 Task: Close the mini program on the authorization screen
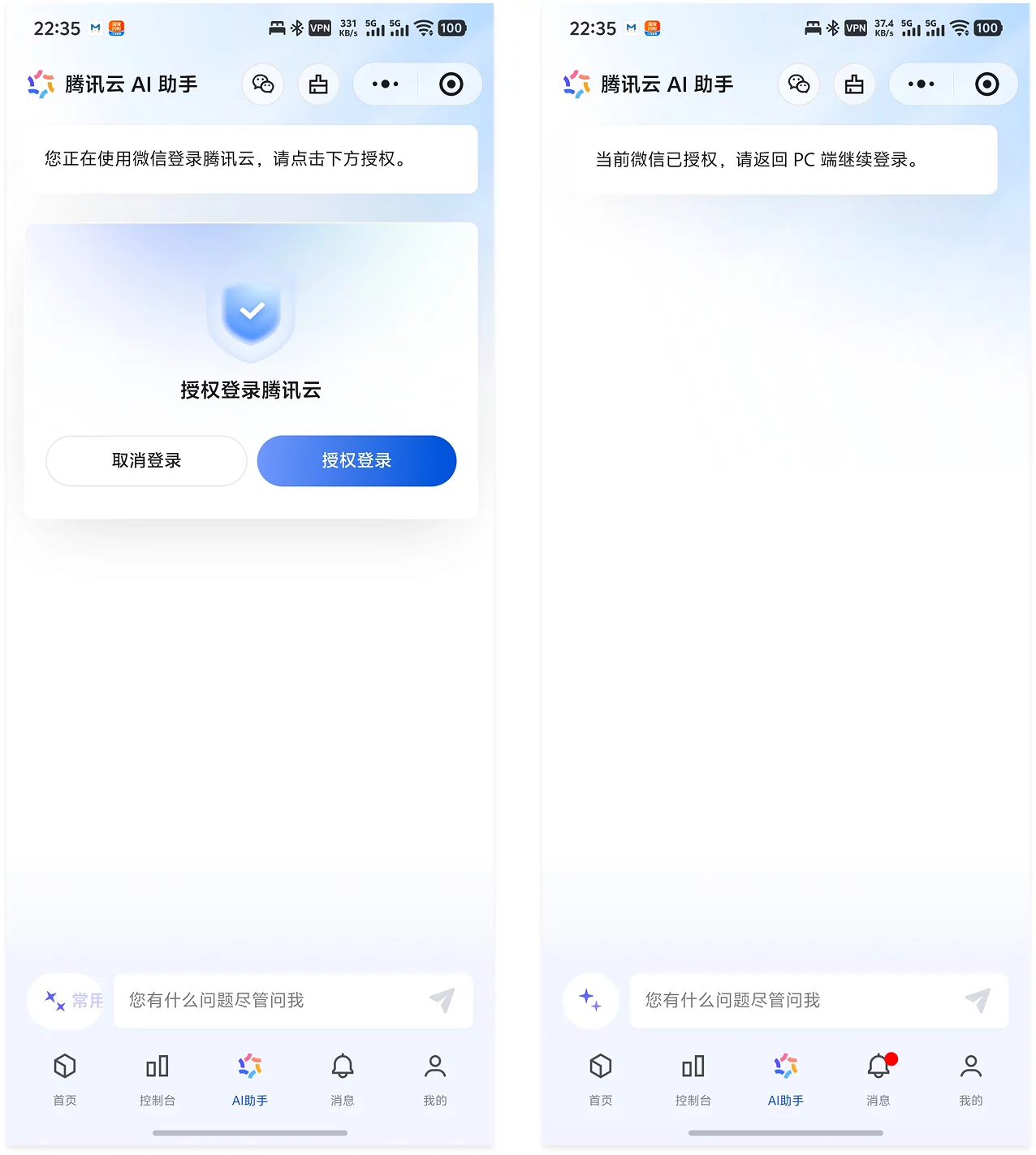tap(451, 84)
